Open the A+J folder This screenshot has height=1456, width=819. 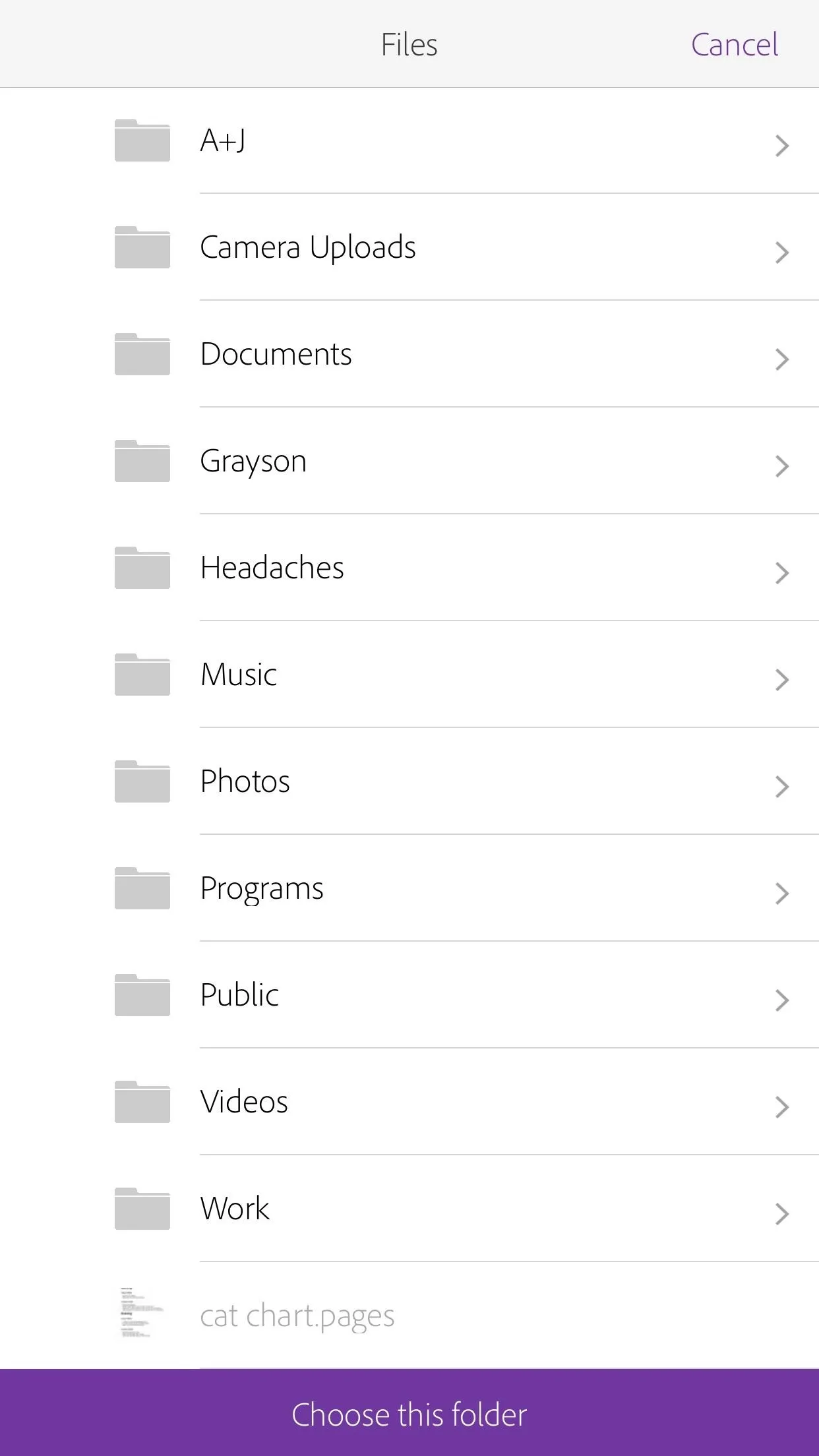click(x=409, y=140)
